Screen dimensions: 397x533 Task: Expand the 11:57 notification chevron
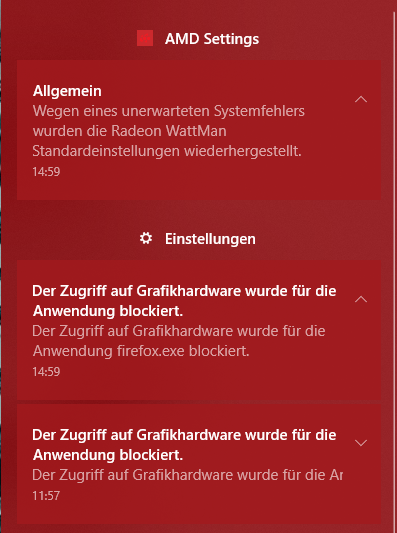click(x=361, y=443)
